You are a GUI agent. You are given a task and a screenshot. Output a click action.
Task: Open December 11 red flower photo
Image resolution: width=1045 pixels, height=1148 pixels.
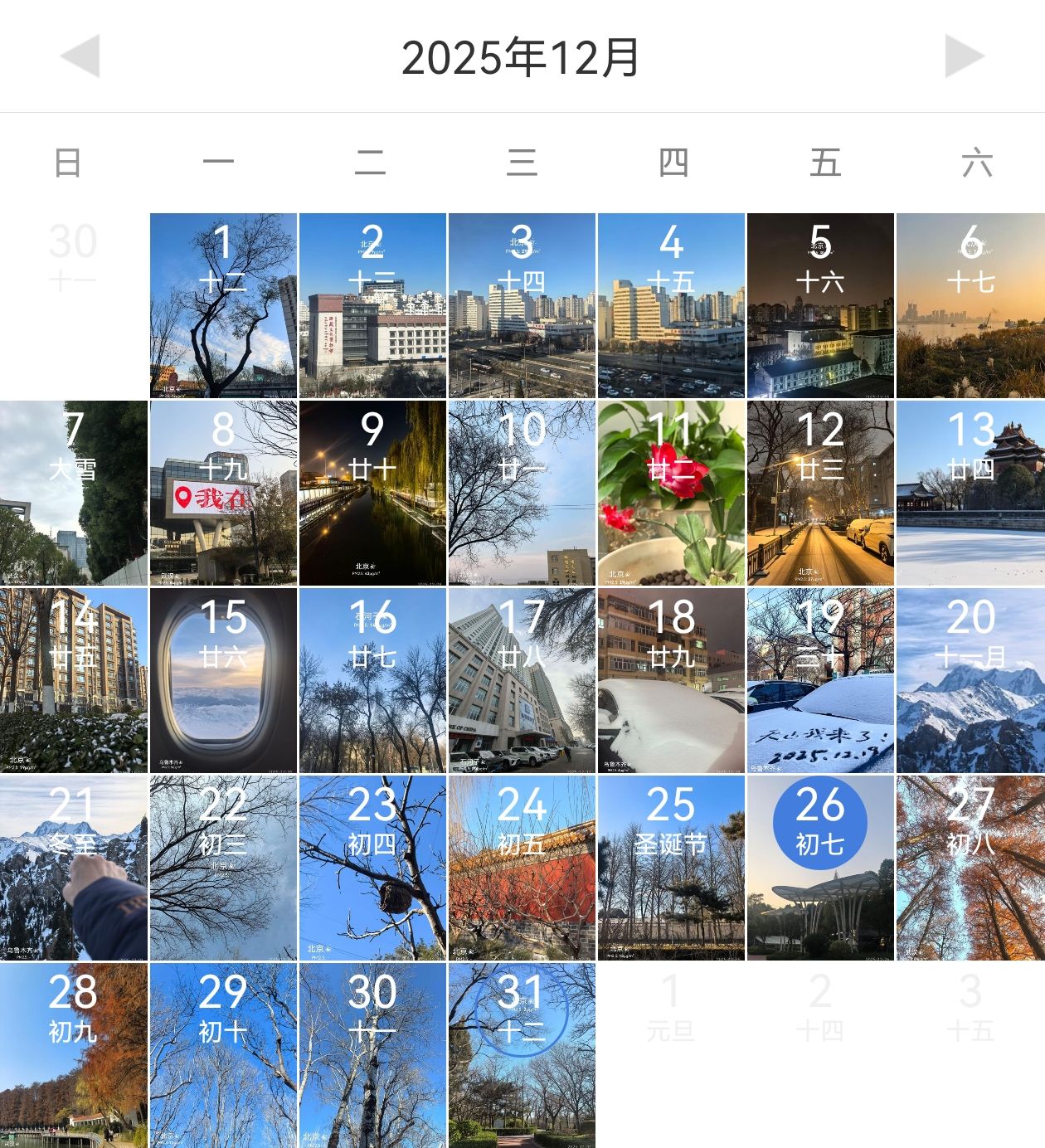tap(671, 494)
